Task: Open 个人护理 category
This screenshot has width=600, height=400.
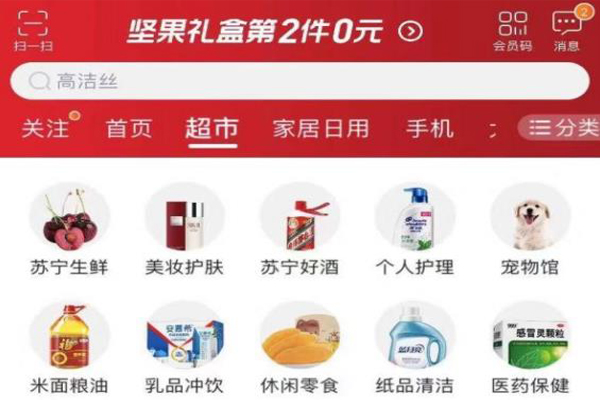Action: (x=415, y=228)
